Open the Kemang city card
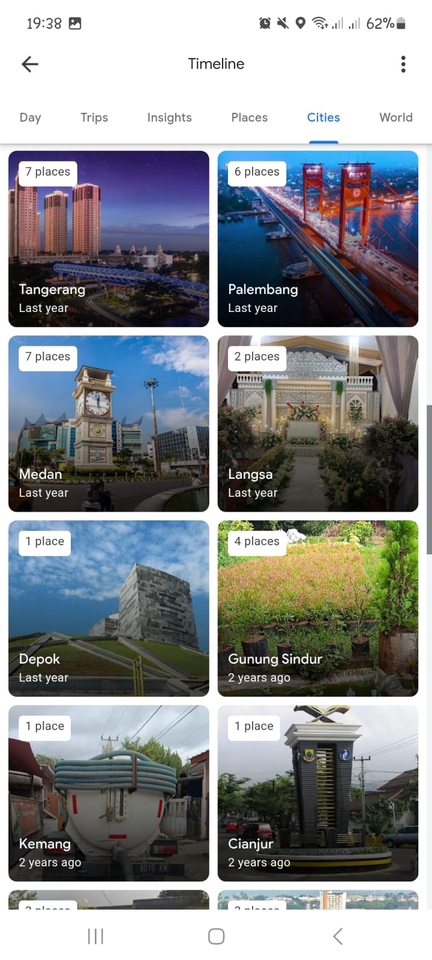 [x=109, y=793]
